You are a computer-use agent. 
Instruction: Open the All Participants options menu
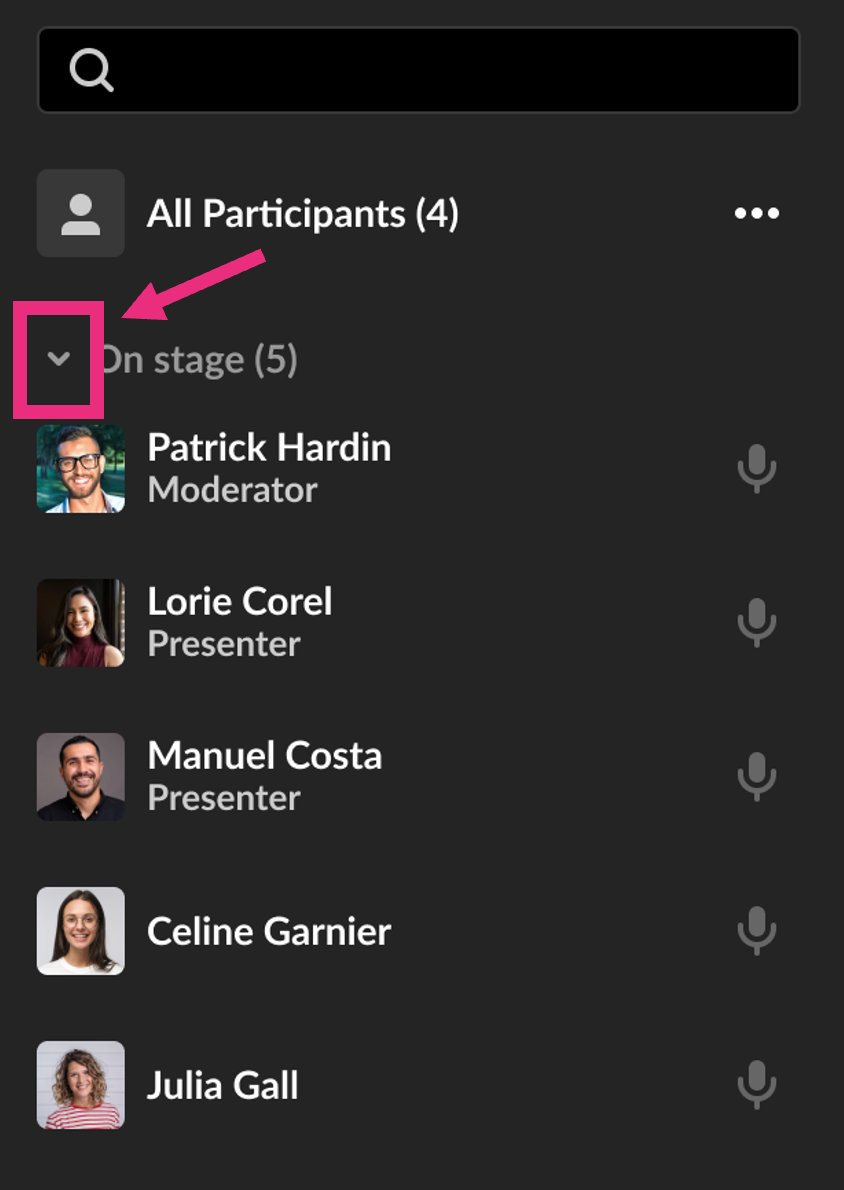756,213
